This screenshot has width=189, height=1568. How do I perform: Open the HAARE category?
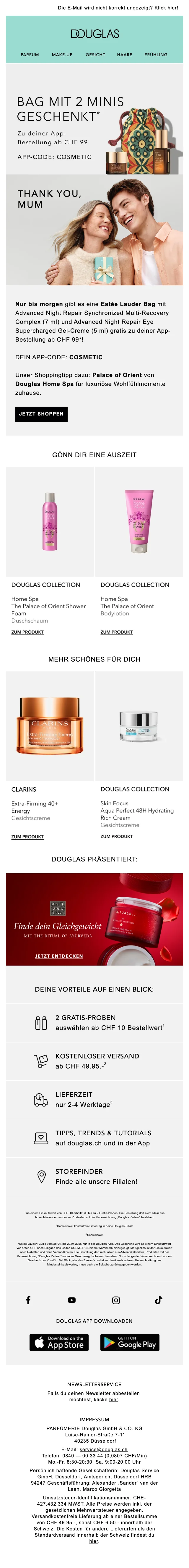[125, 55]
